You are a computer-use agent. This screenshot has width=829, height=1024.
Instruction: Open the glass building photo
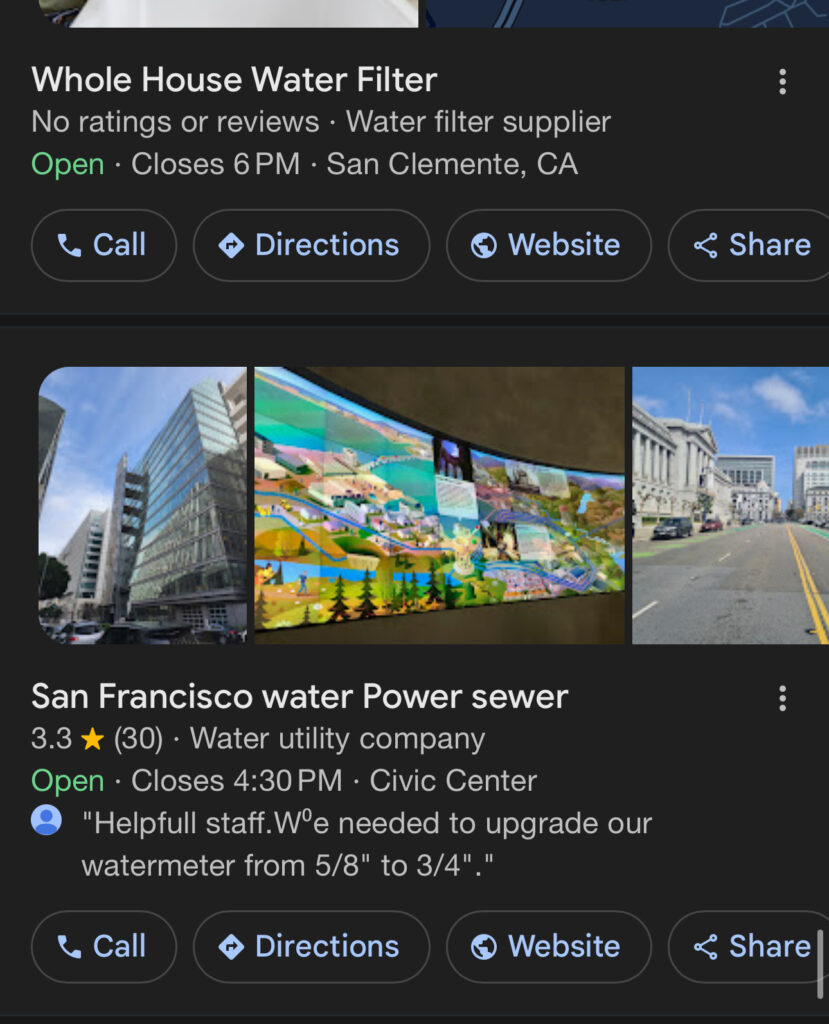142,505
